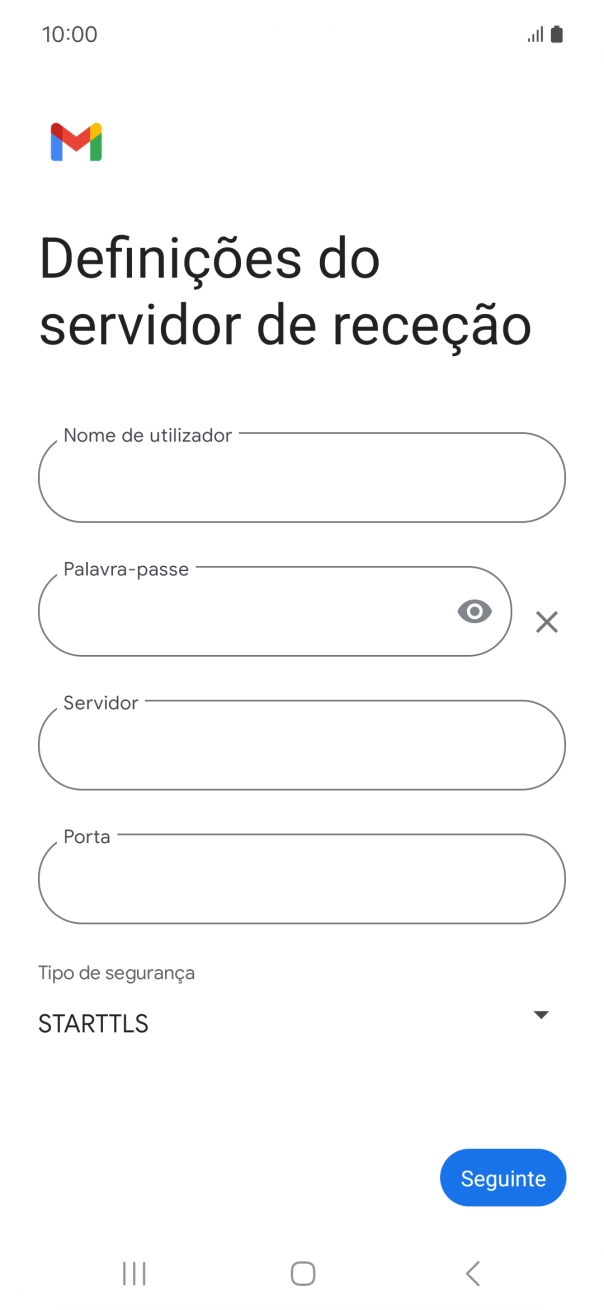Image resolution: width=604 pixels, height=1310 pixels.
Task: Focus the Palavra-passe field
Action: (275, 611)
